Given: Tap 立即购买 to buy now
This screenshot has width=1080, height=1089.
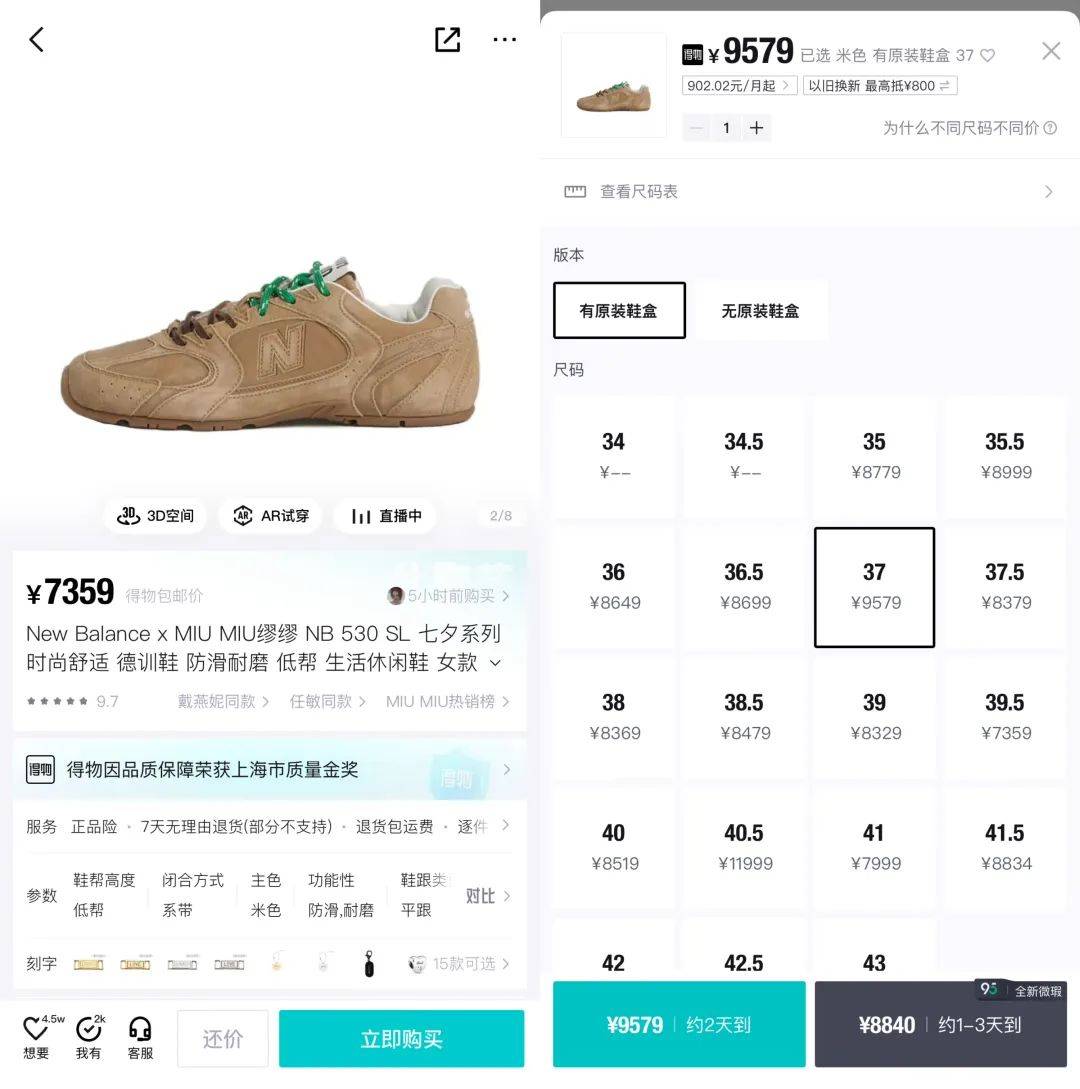Looking at the screenshot, I should 401,1038.
